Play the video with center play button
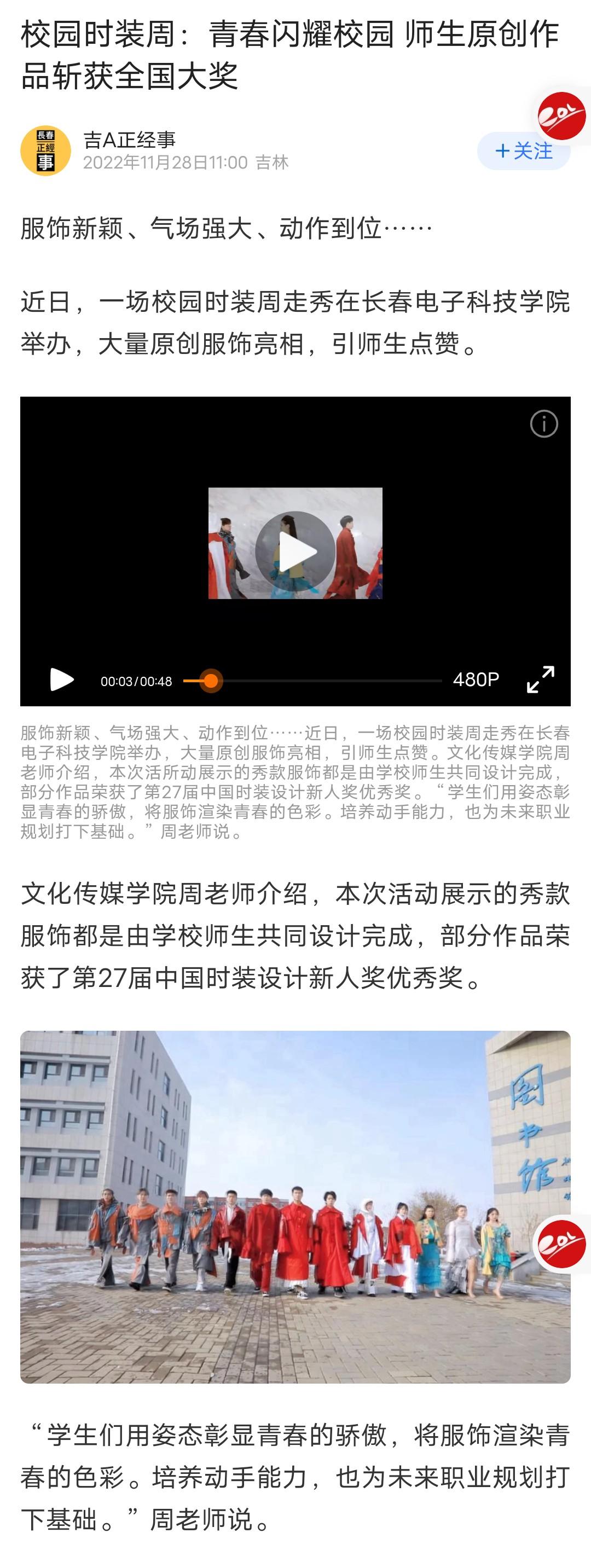Image resolution: width=591 pixels, height=1568 pixels. (x=295, y=551)
